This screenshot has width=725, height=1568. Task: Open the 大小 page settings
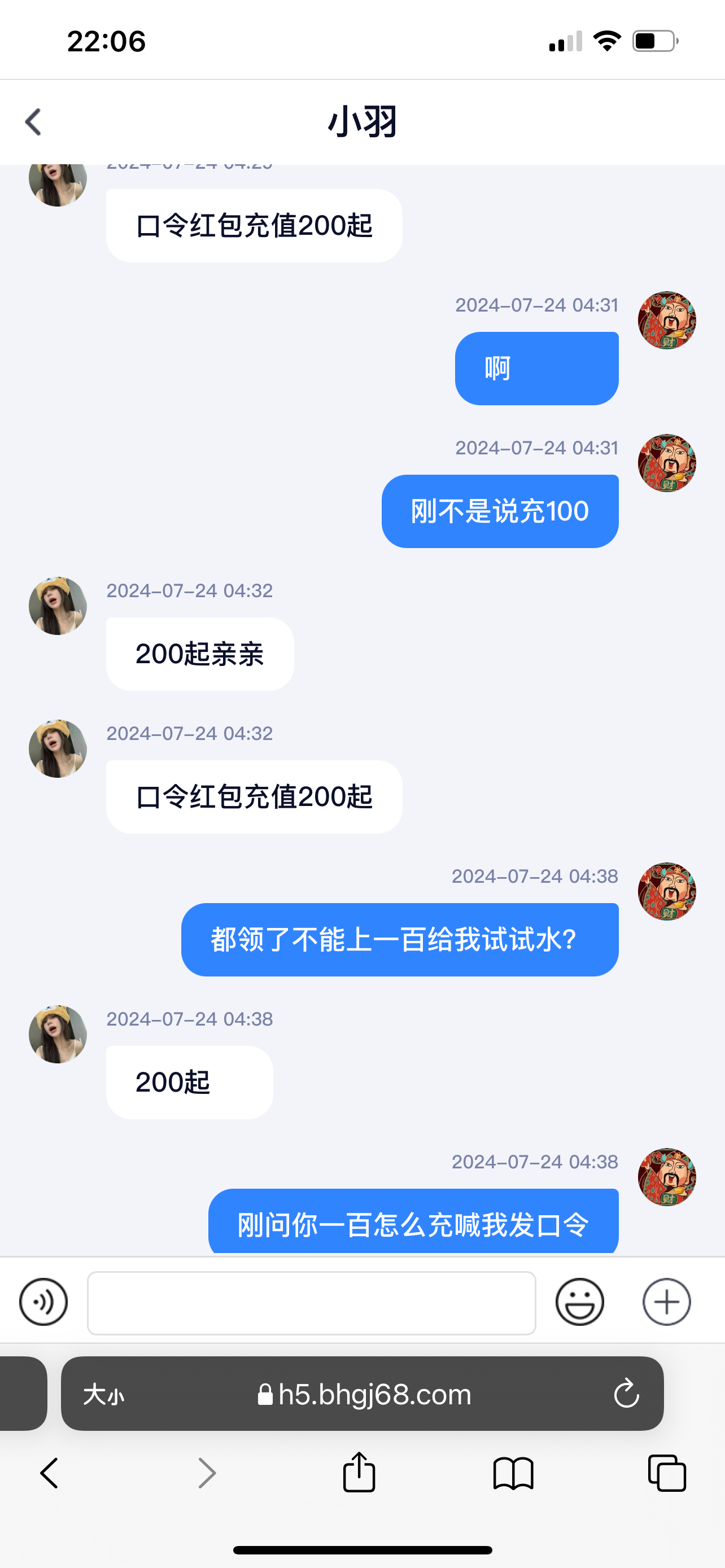click(103, 1394)
